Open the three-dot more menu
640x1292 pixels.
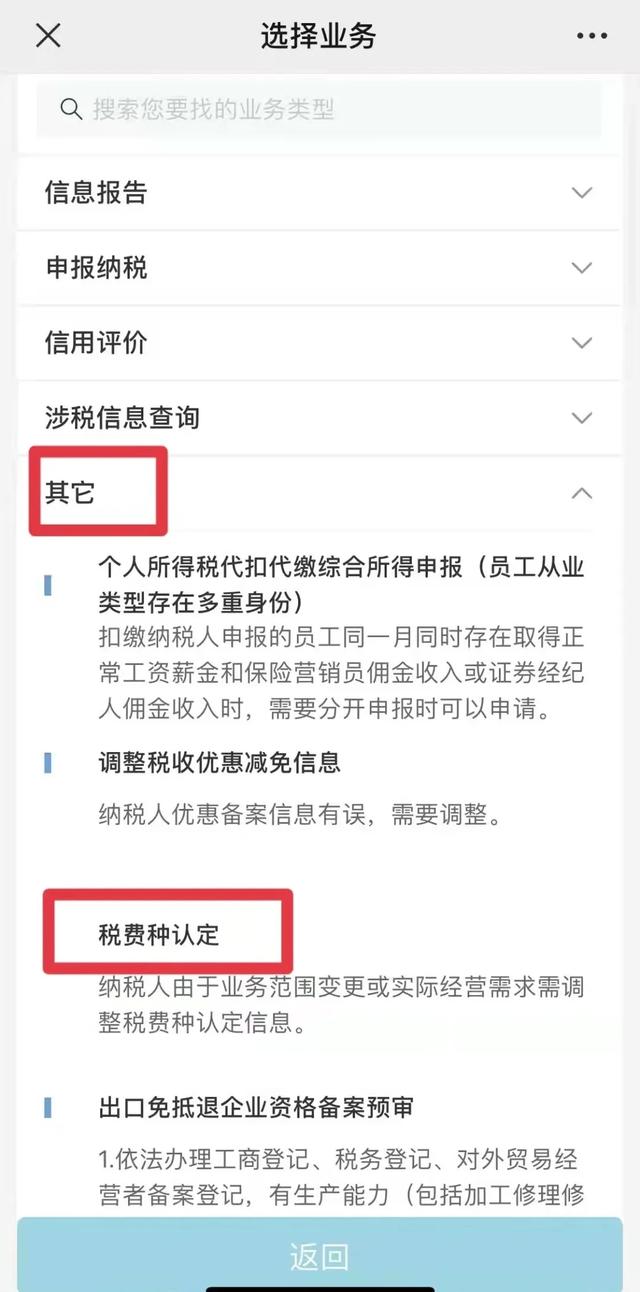coord(591,36)
